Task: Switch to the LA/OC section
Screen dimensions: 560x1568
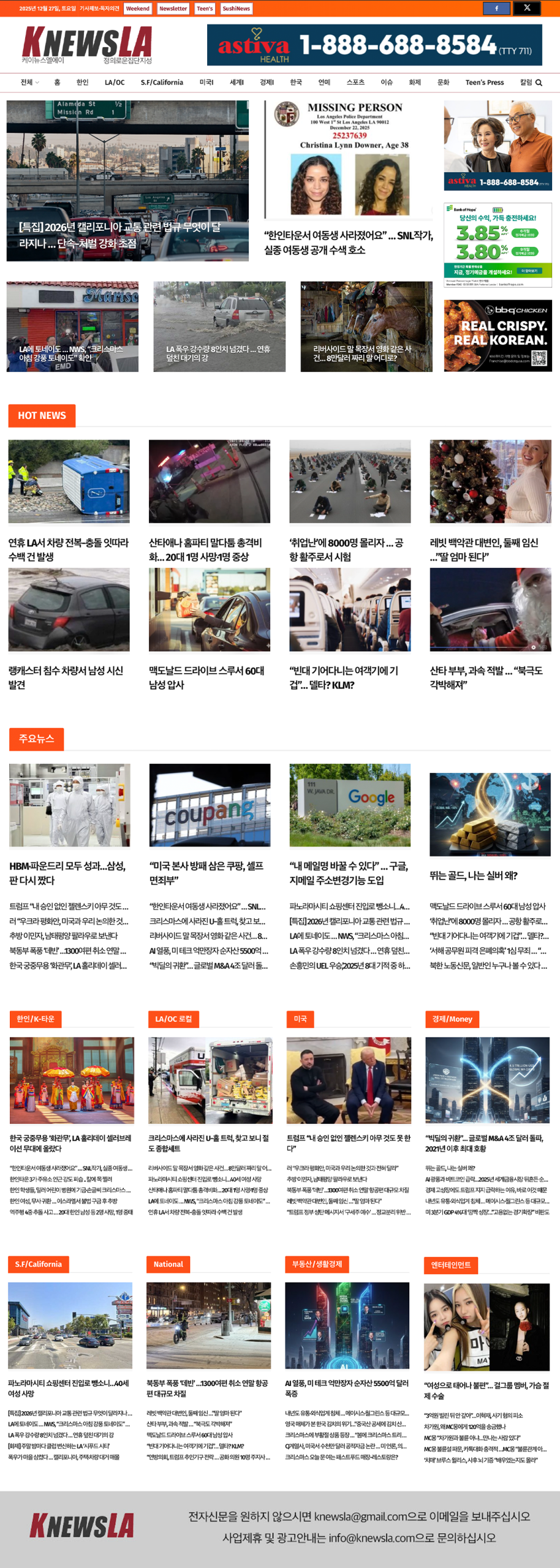Action: point(115,83)
